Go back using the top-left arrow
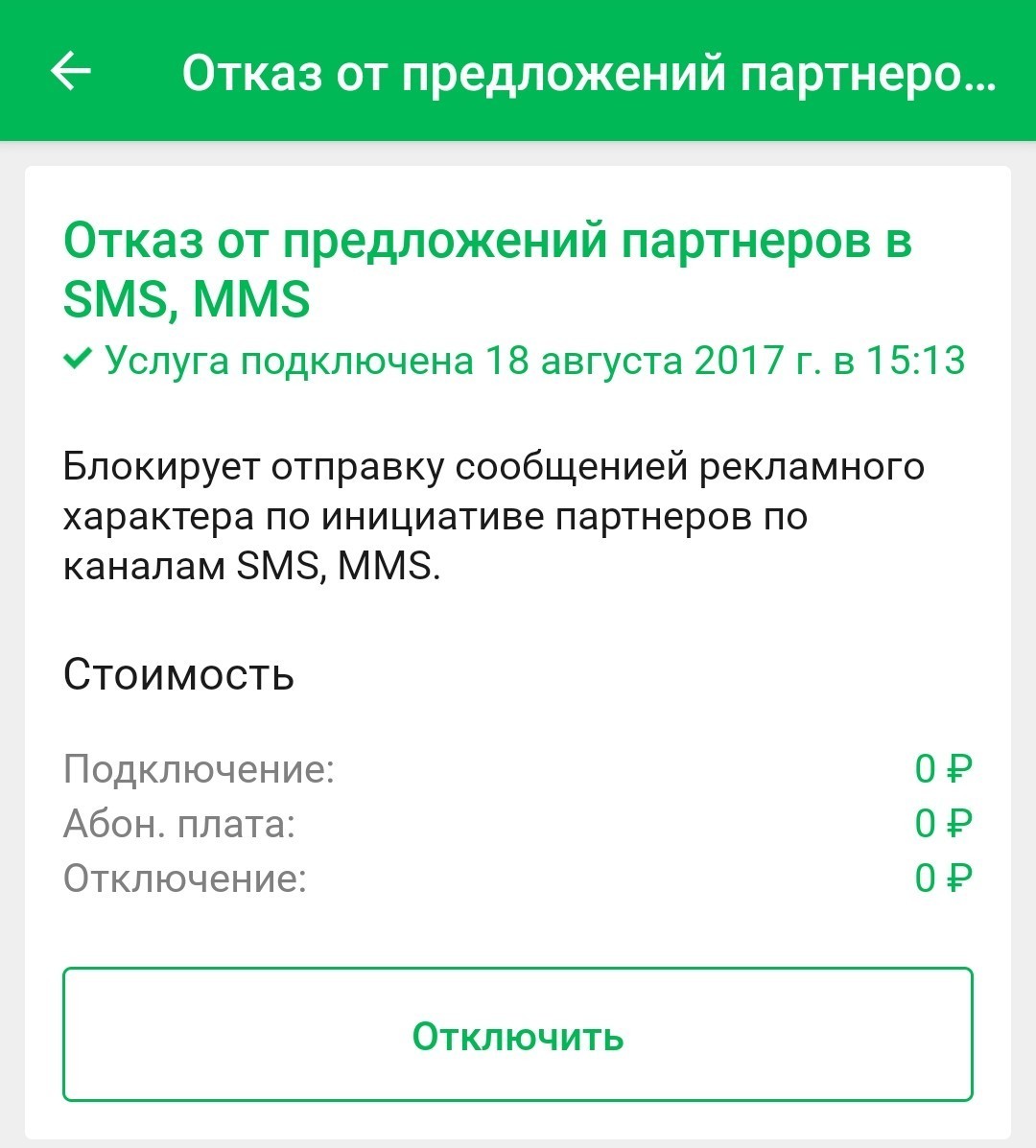This screenshot has height=1148, width=1036. pos(70,72)
